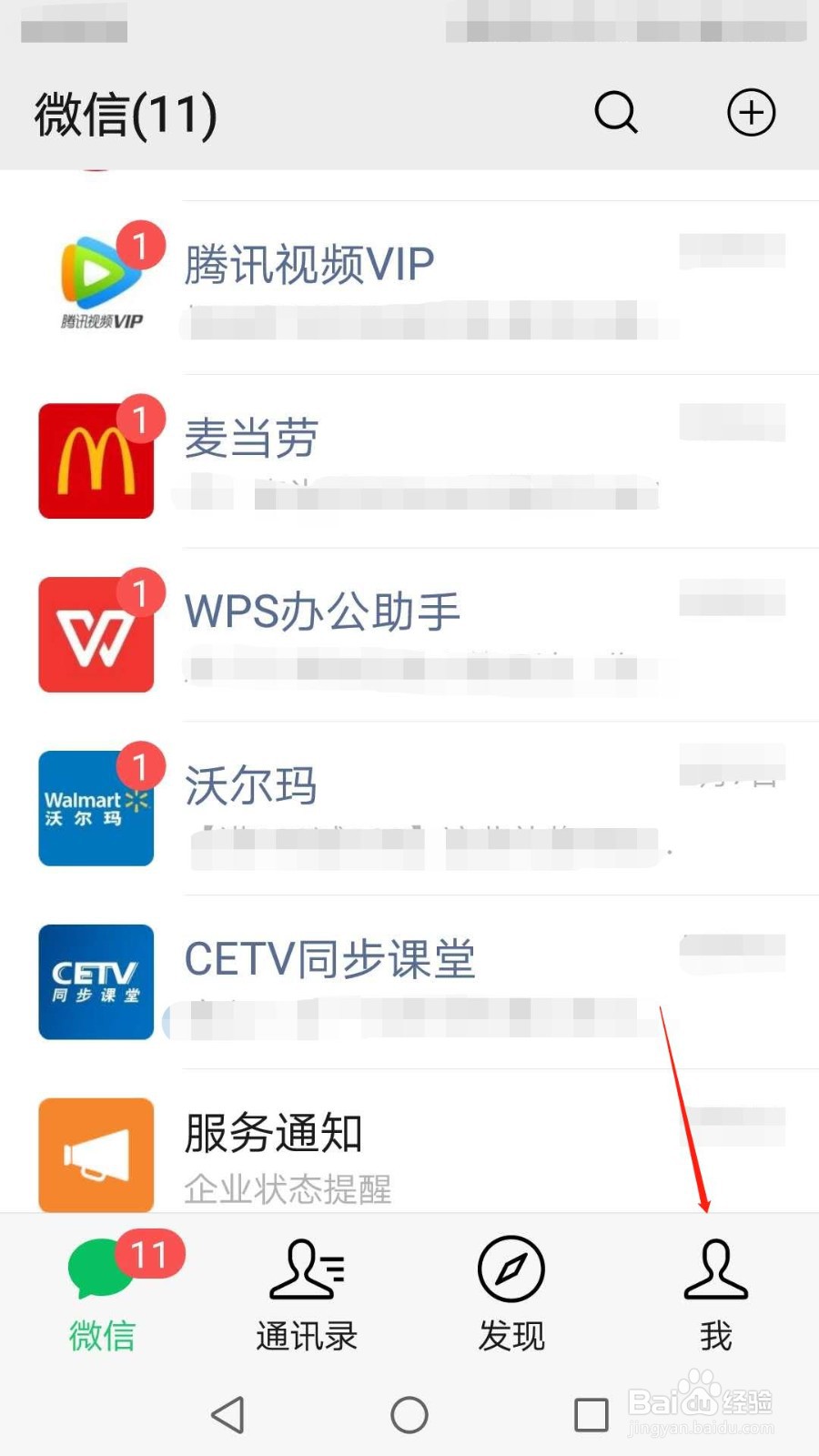
Task: Open the CETV同步课堂 avatar icon
Action: [96, 983]
